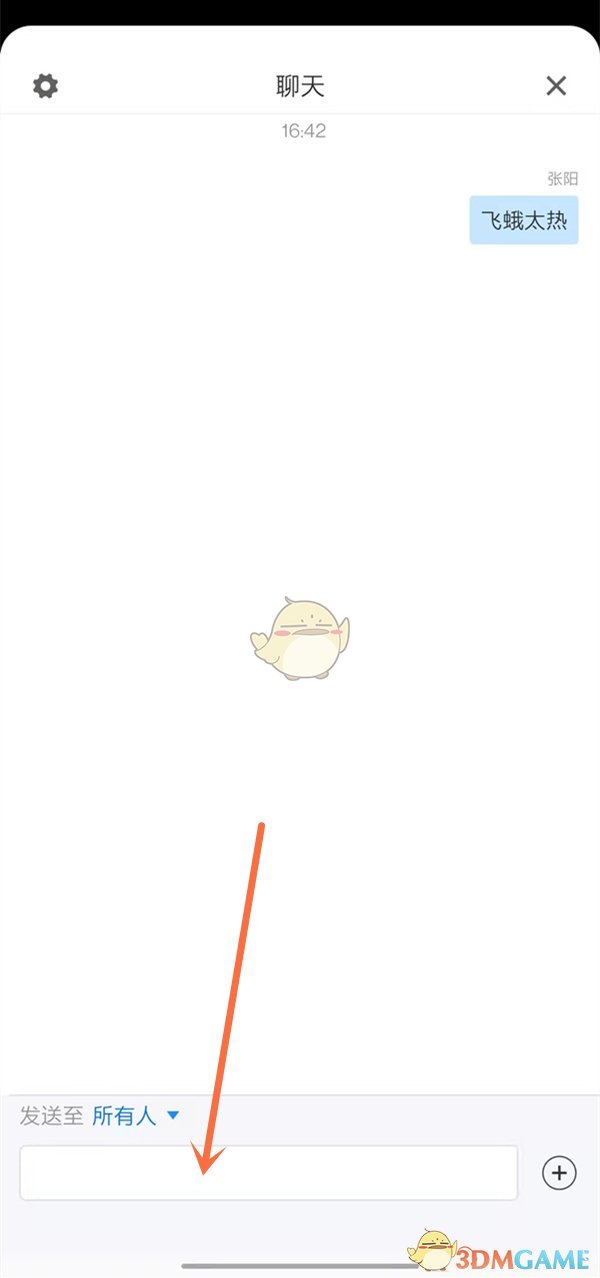Close the chat panel
Screen dimensions: 600x1278
(x=556, y=86)
